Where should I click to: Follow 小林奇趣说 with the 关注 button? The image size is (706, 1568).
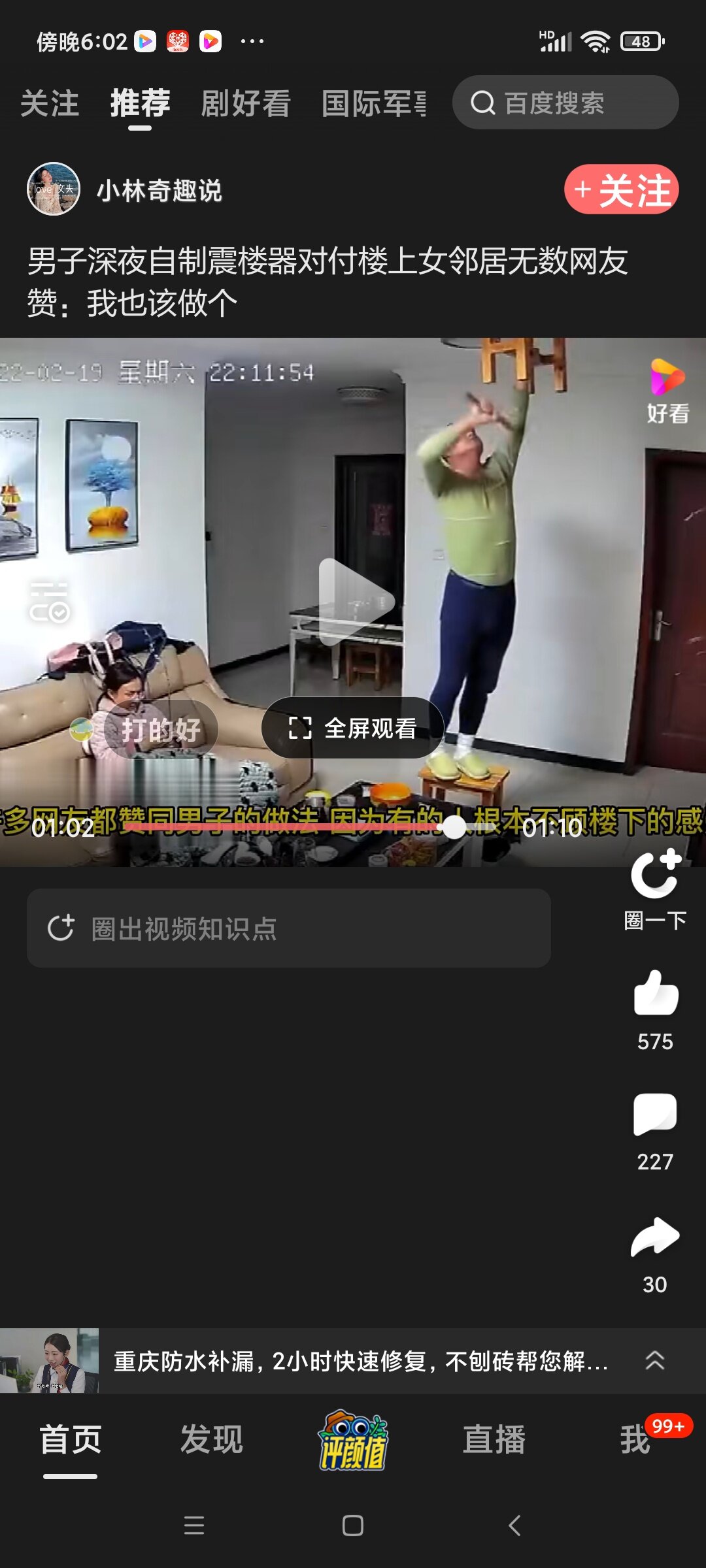click(621, 189)
